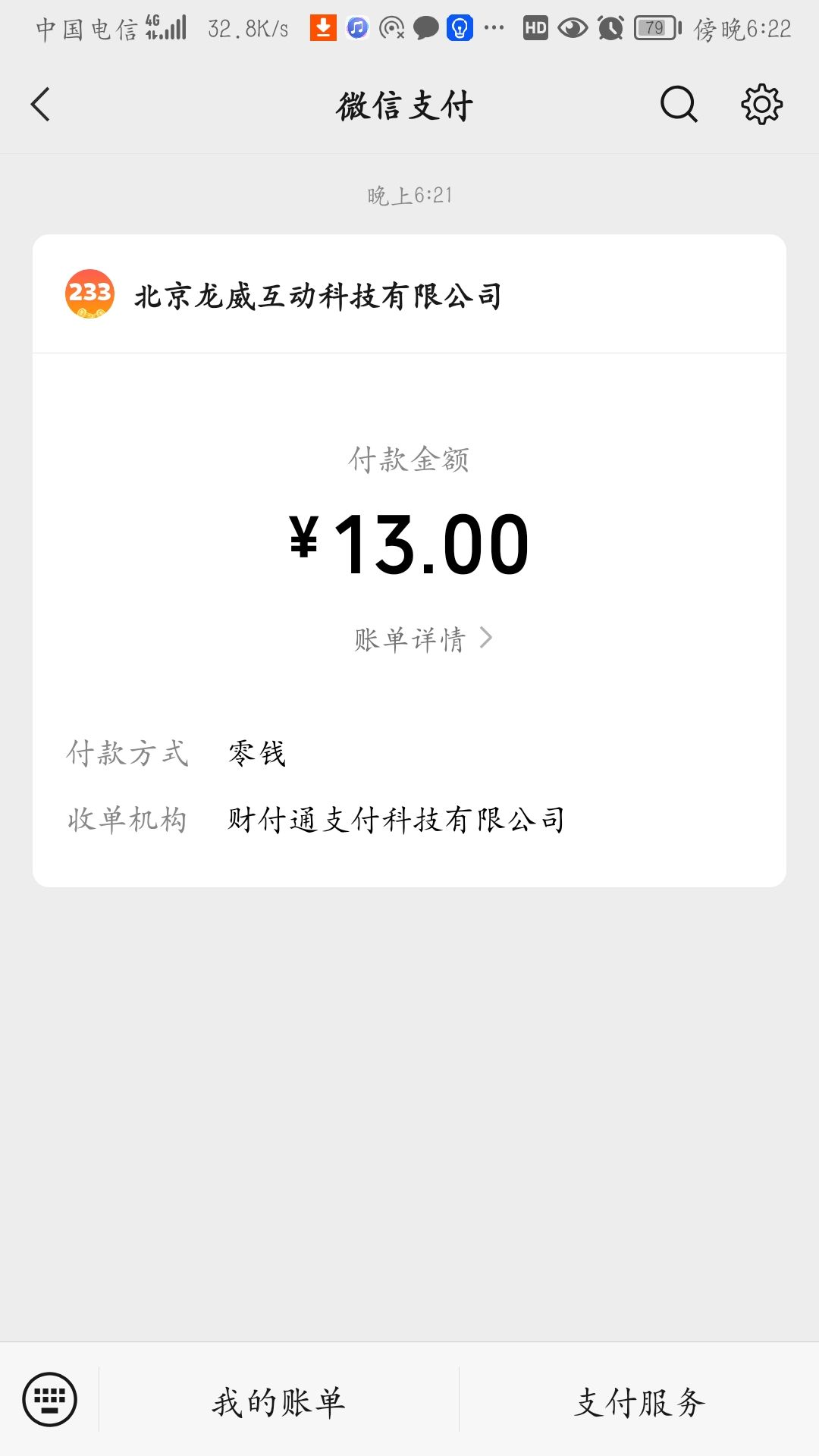The width and height of the screenshot is (819, 1456).
Task: View 账单详情 for the ¥13.00 payment
Action: 422,639
